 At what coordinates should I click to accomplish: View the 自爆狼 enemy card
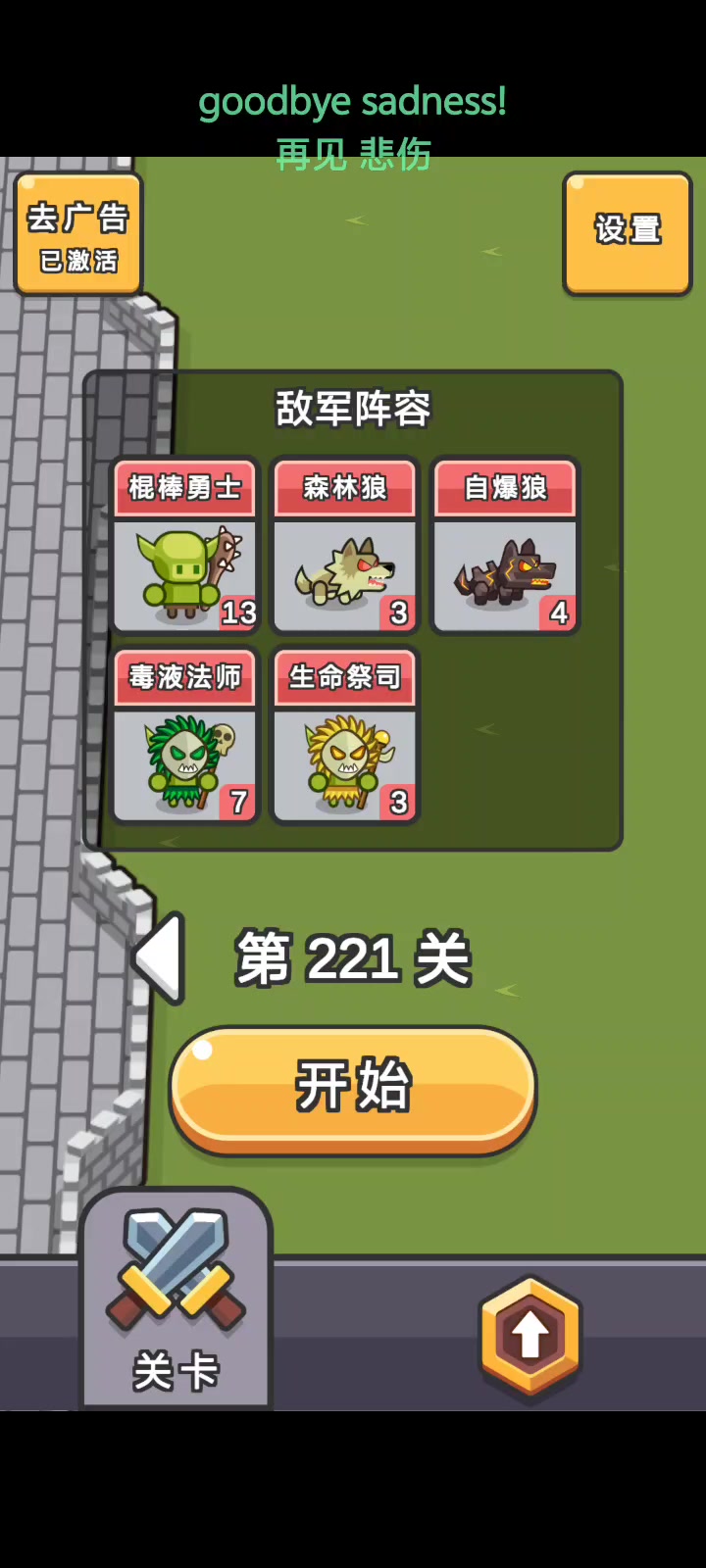pyautogui.click(x=505, y=547)
